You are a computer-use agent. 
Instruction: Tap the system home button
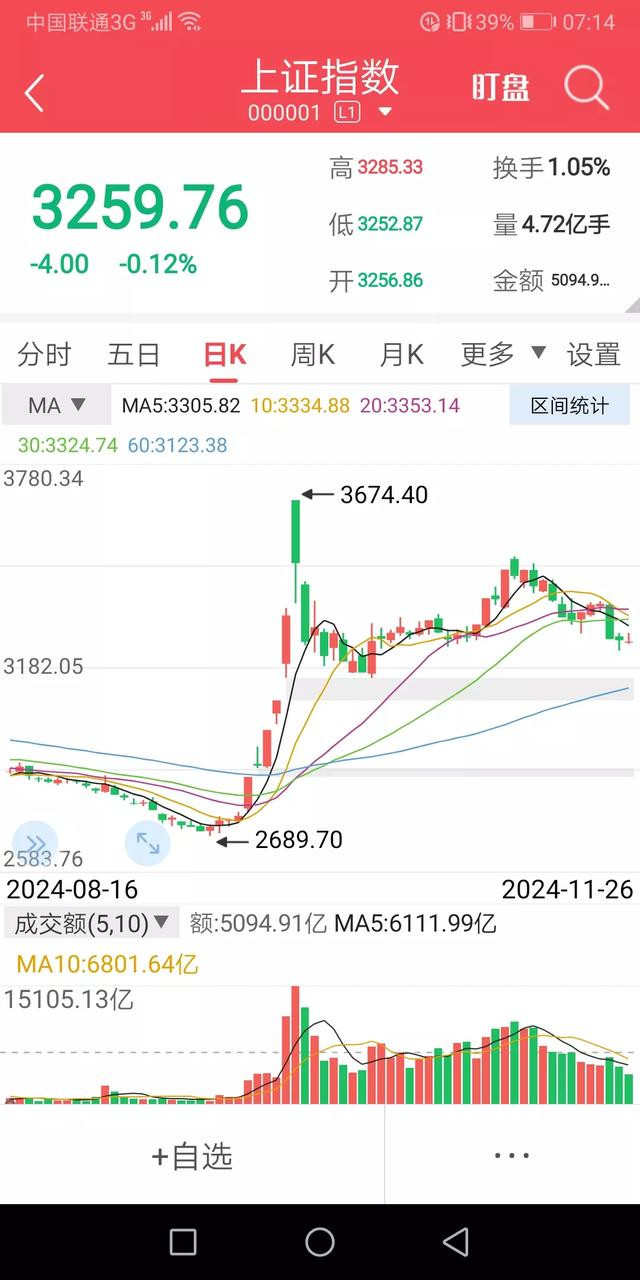pyautogui.click(x=320, y=1242)
